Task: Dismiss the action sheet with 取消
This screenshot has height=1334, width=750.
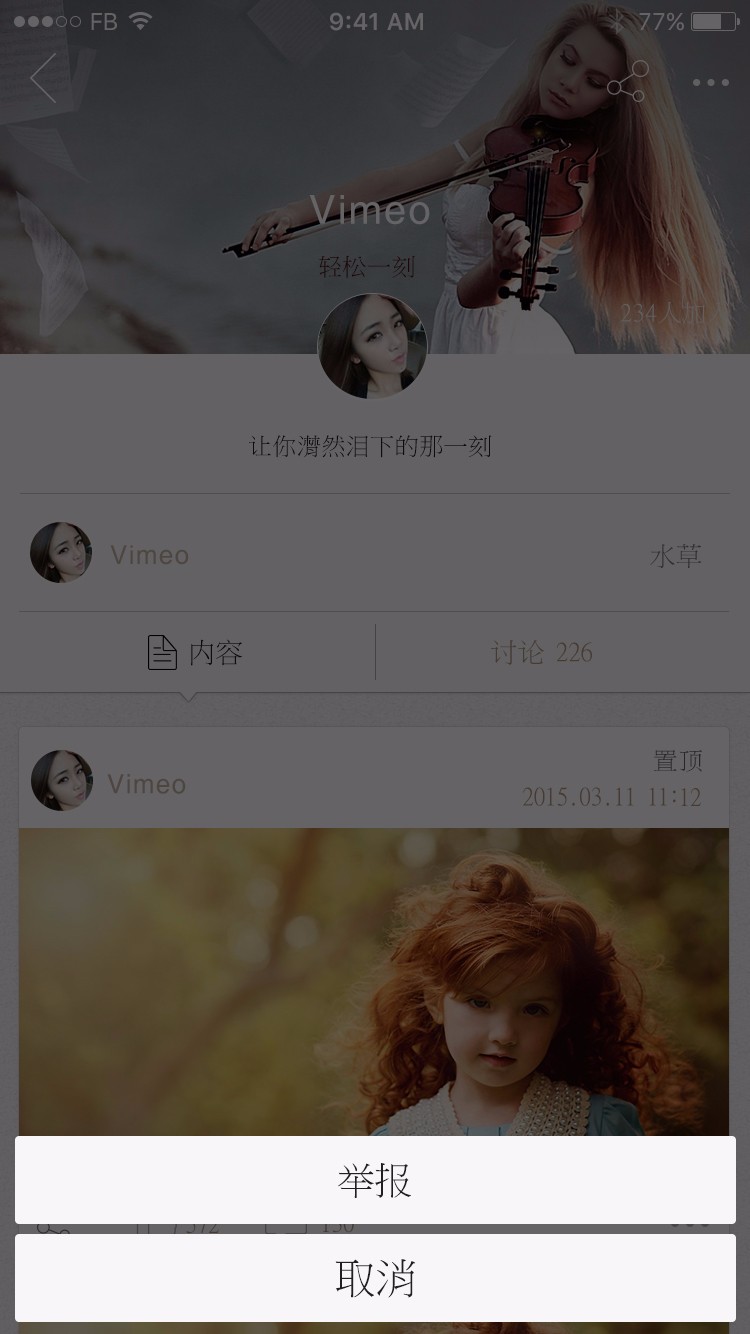Action: tap(375, 1278)
